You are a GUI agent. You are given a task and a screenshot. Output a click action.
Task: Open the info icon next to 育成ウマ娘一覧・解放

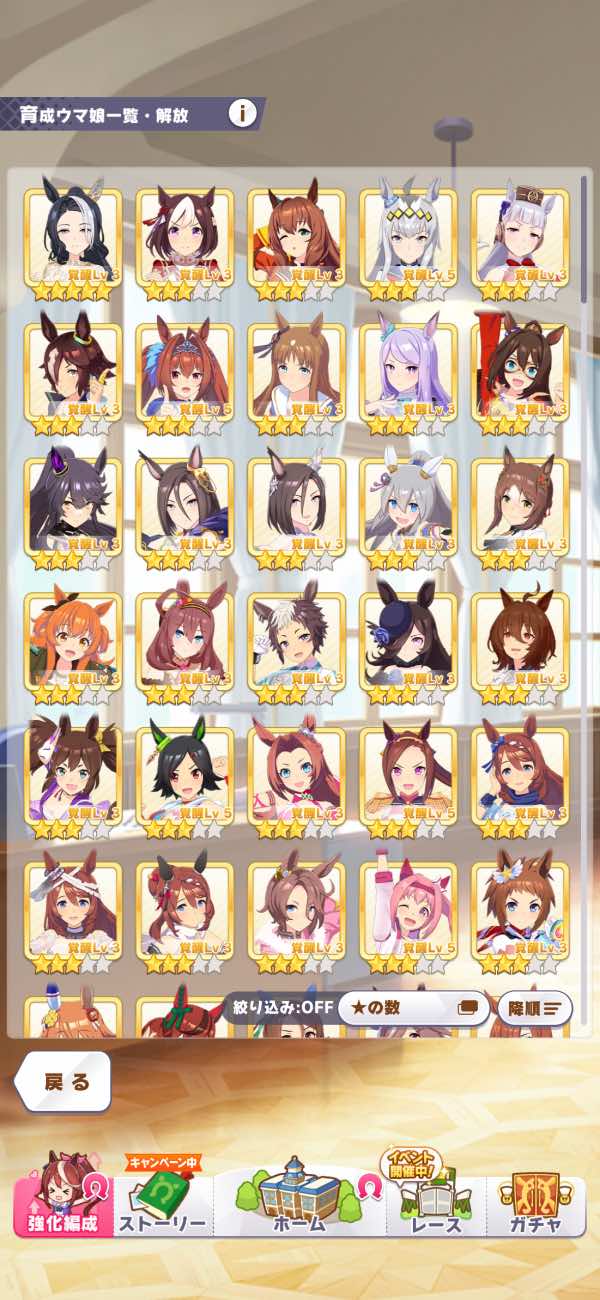pos(242,112)
